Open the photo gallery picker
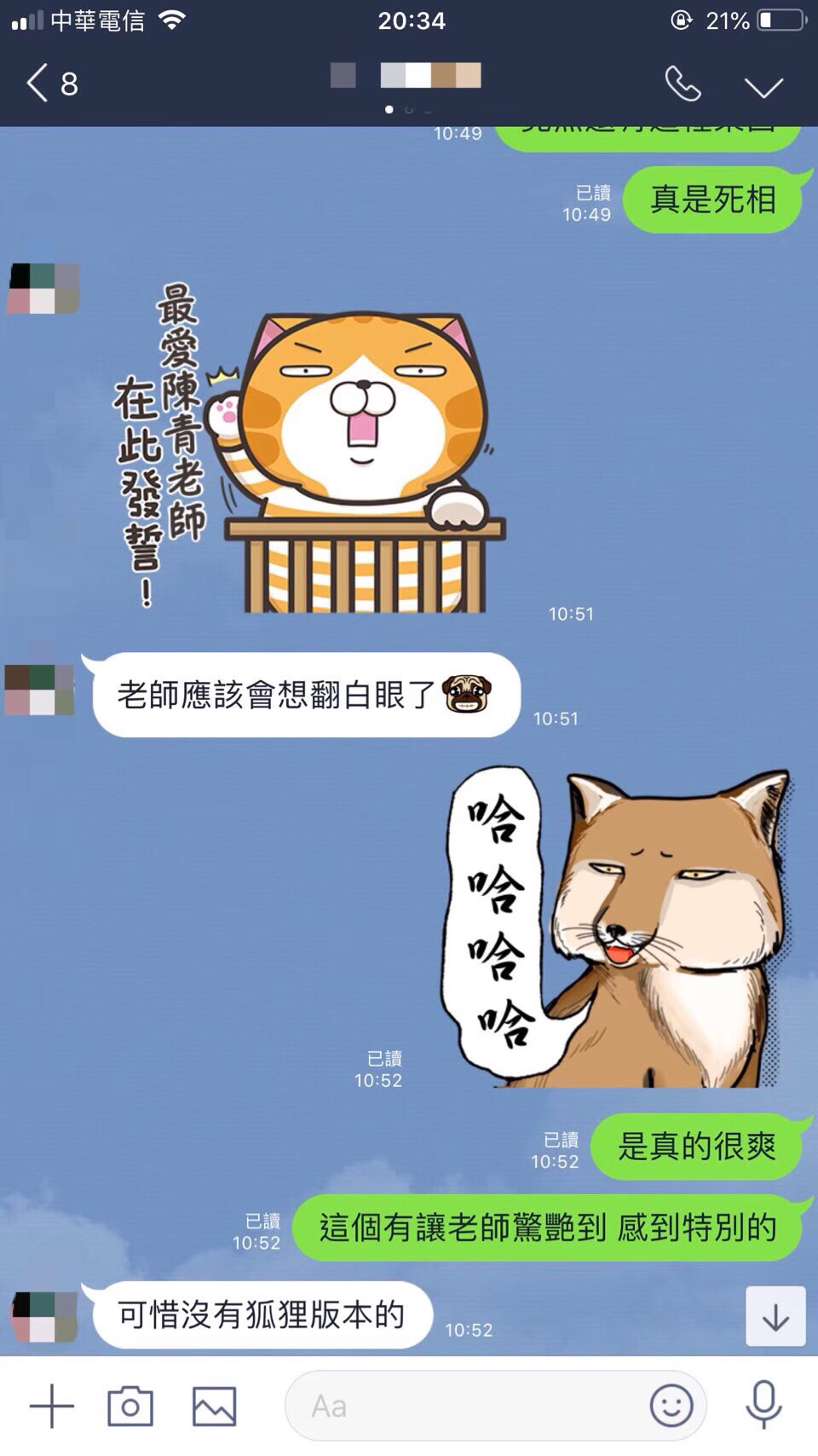Viewport: 818px width, 1456px height. tap(214, 1406)
